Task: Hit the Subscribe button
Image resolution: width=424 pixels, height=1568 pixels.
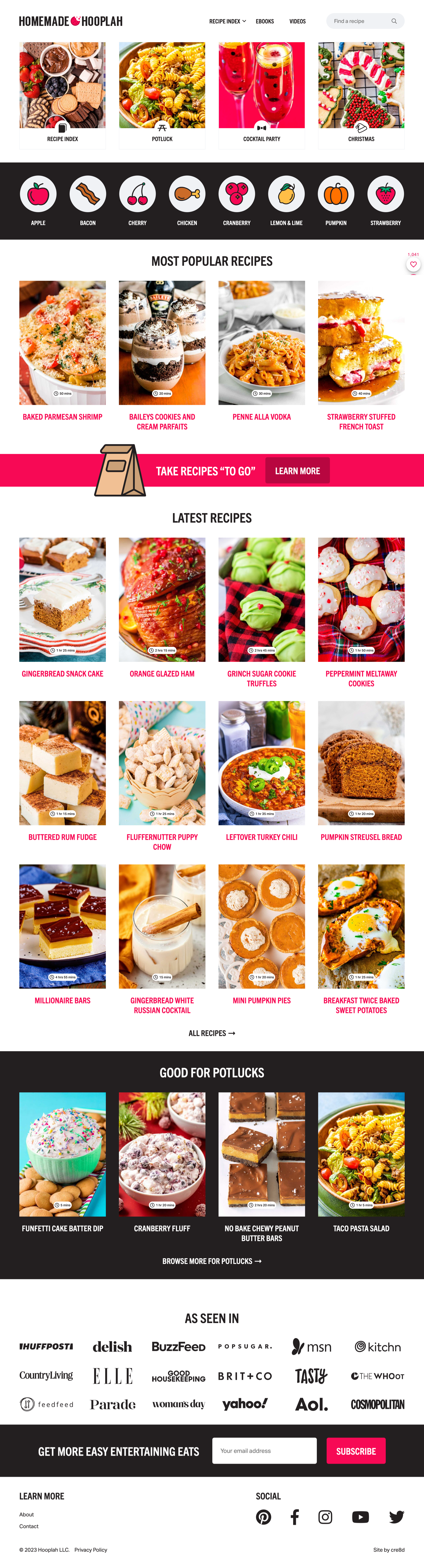Action: [356, 1451]
